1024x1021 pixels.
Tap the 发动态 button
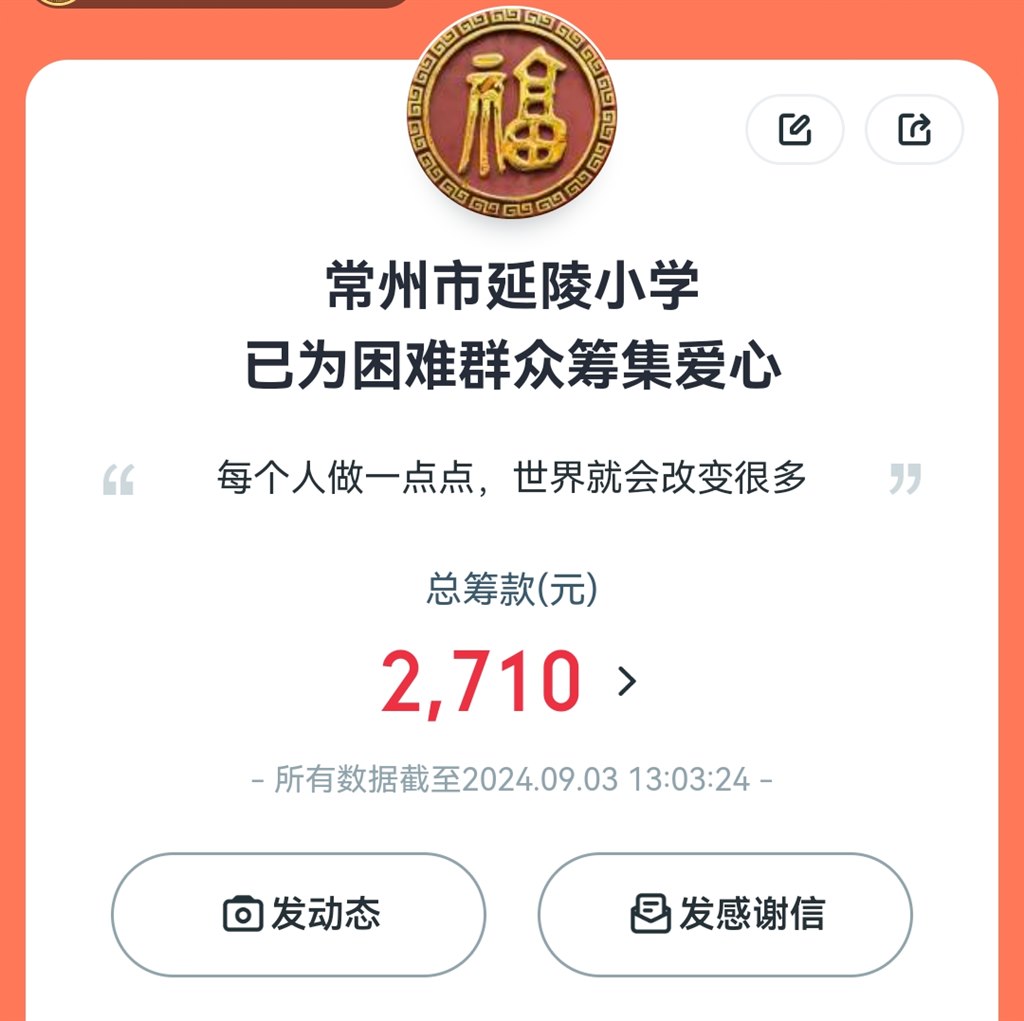click(x=298, y=914)
